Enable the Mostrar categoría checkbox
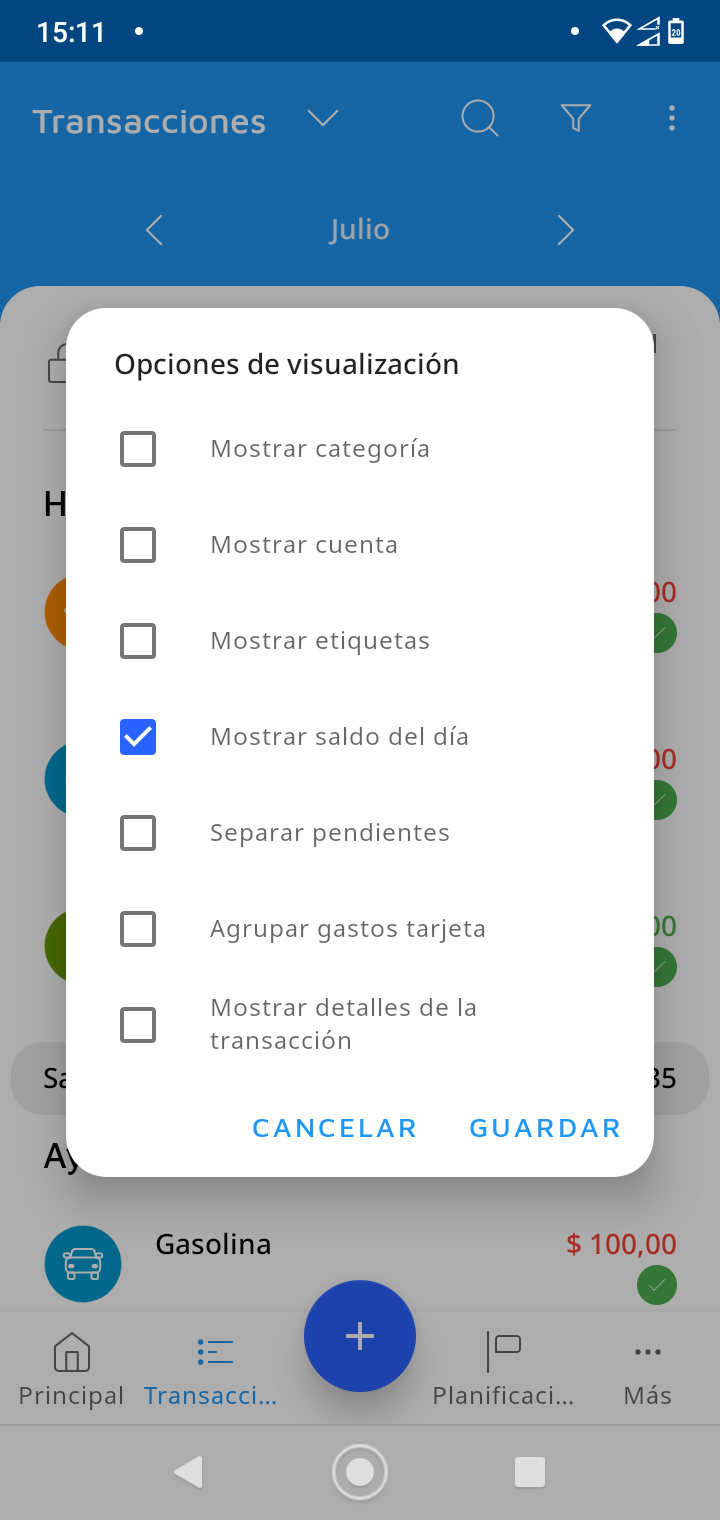Viewport: 720px width, 1520px height. click(x=138, y=449)
